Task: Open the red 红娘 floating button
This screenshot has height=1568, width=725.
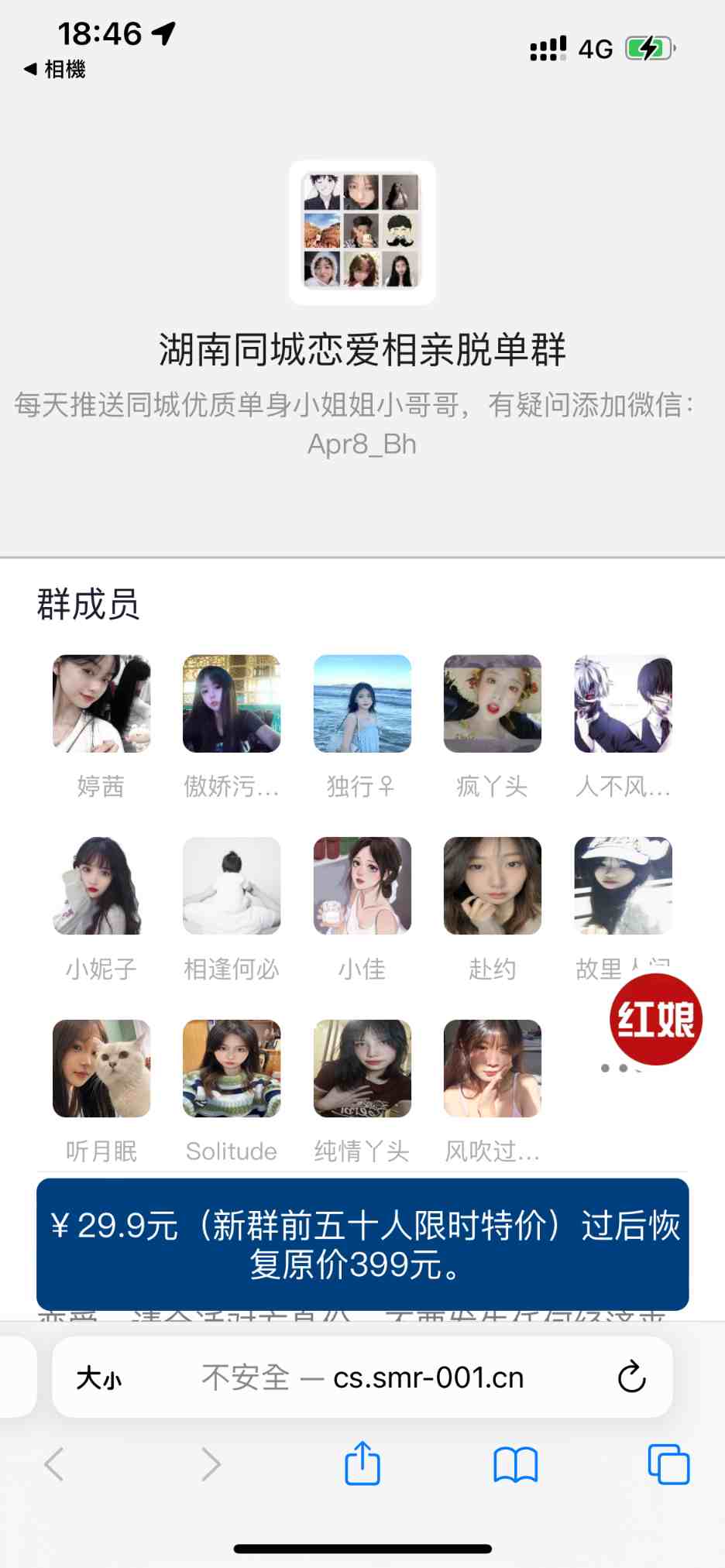Action: click(x=655, y=1019)
